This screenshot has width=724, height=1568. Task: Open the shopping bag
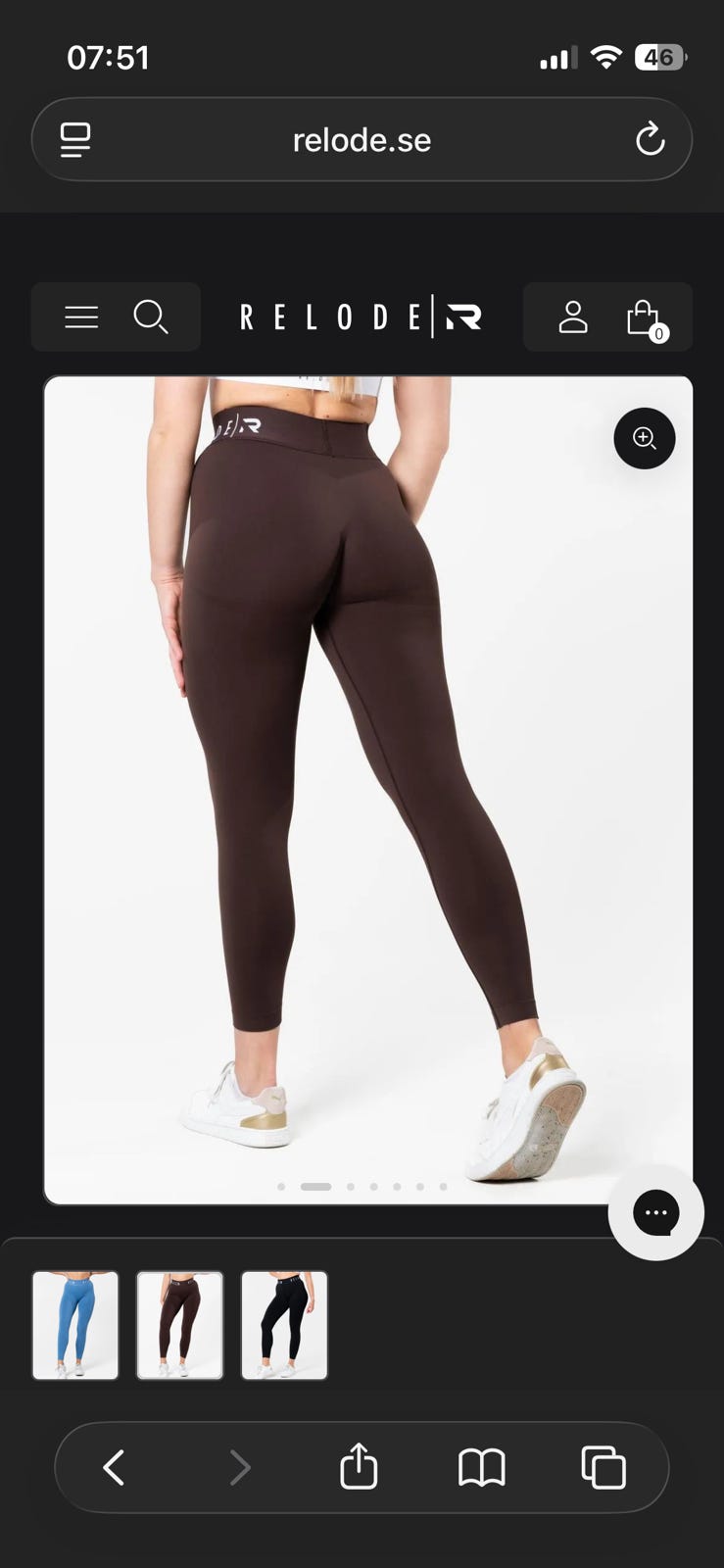[x=645, y=318]
